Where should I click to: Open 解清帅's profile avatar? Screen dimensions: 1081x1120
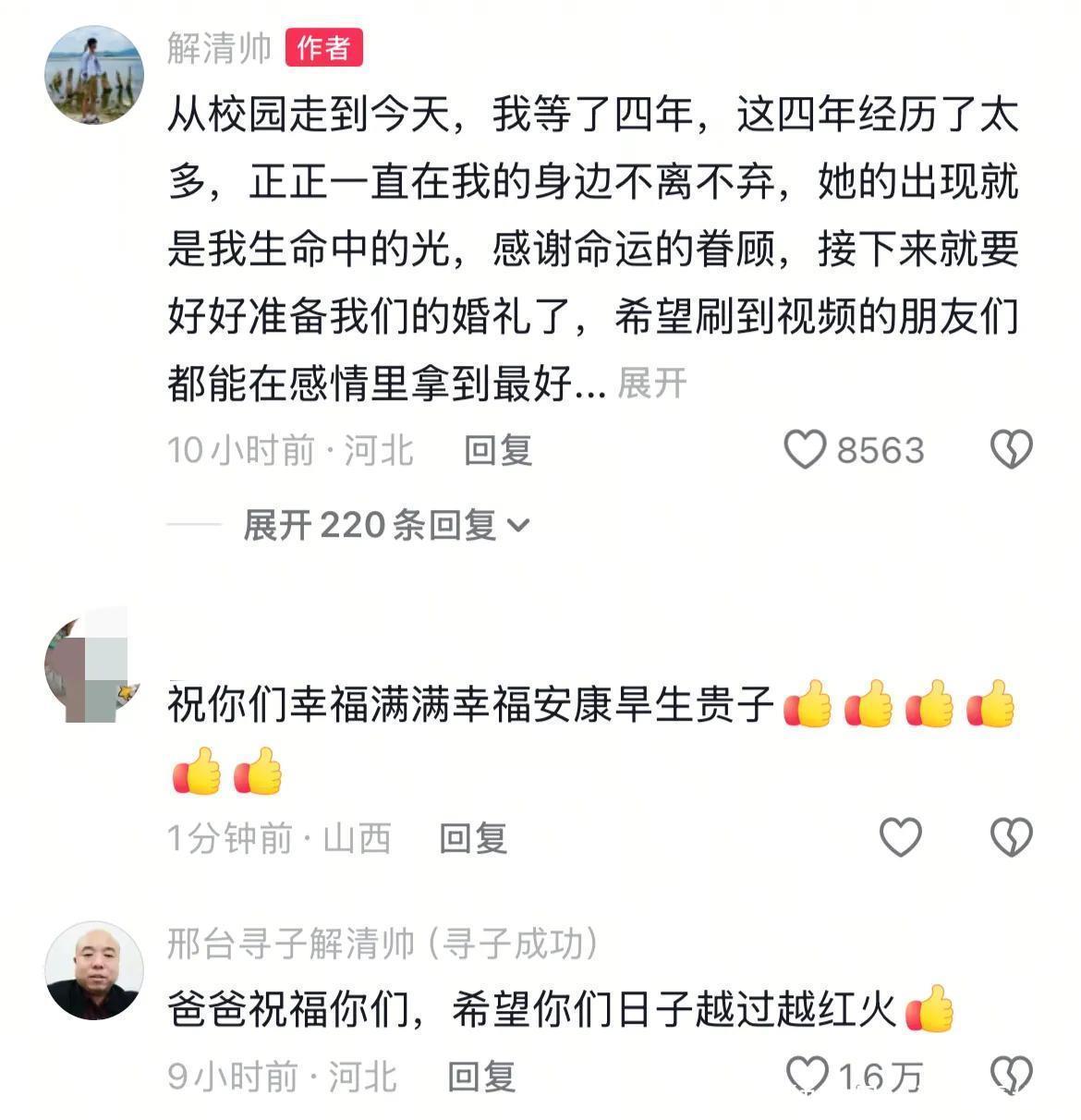click(94, 75)
